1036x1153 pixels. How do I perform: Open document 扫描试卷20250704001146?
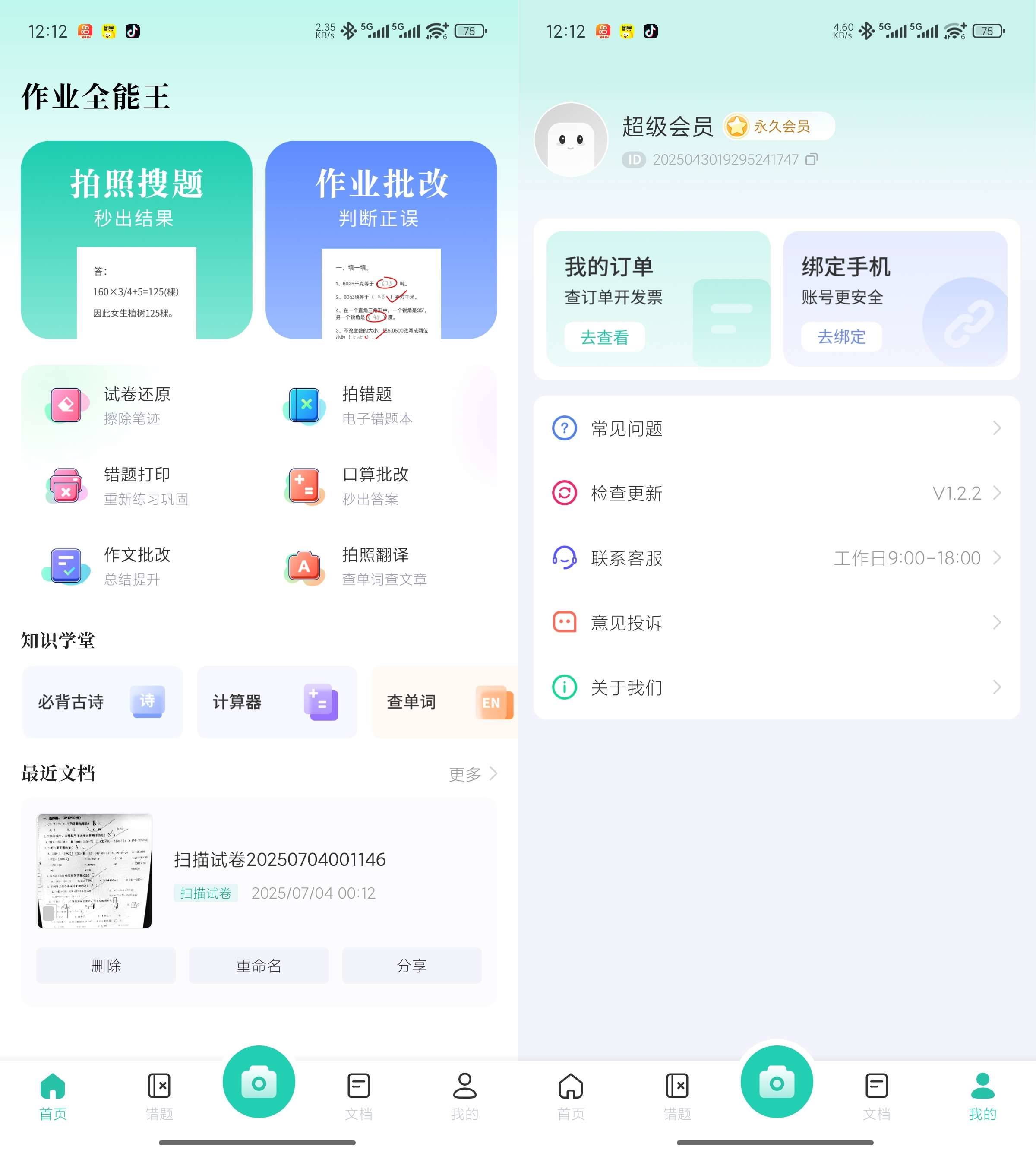click(x=279, y=859)
